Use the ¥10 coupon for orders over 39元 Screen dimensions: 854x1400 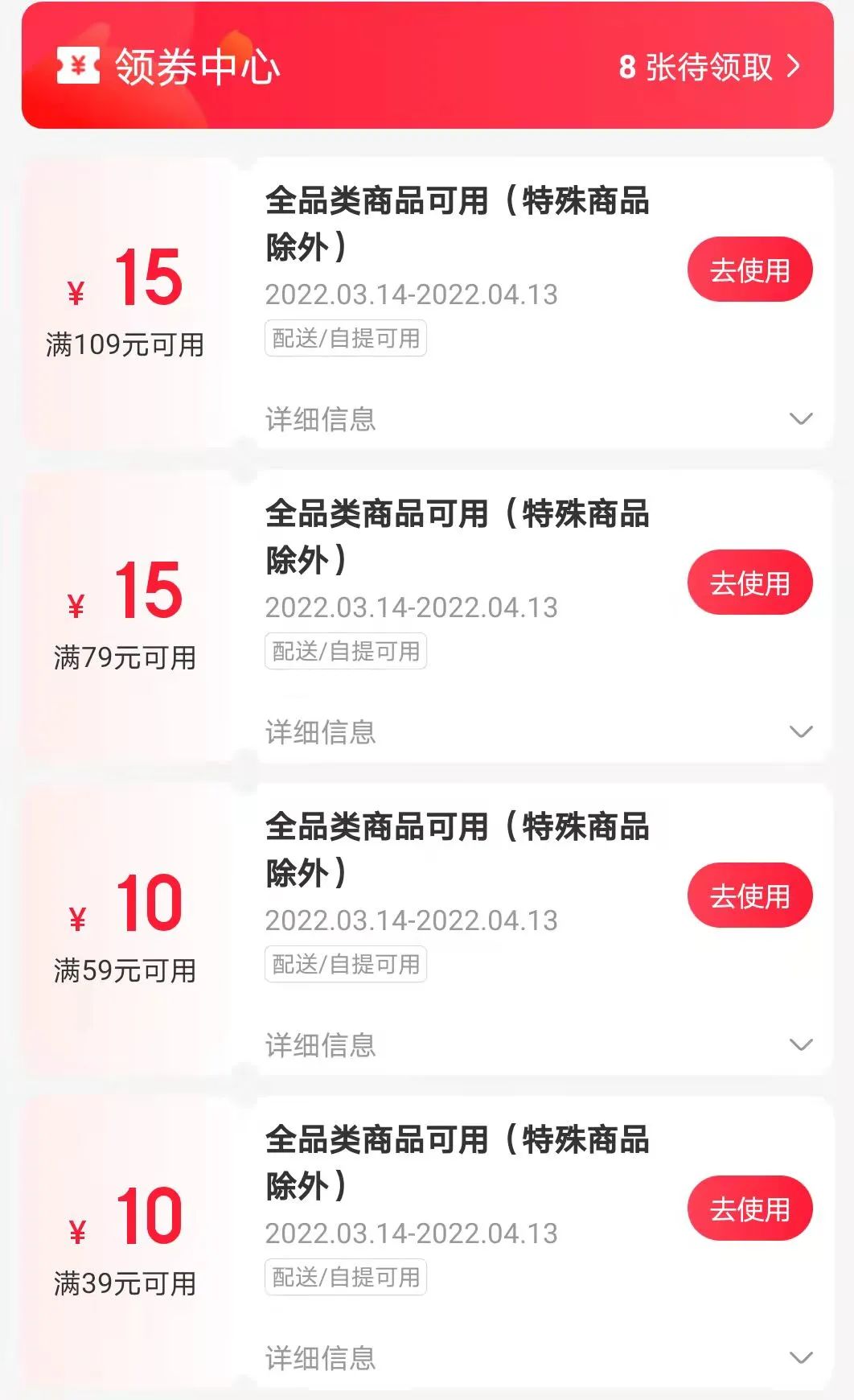[x=749, y=1209]
